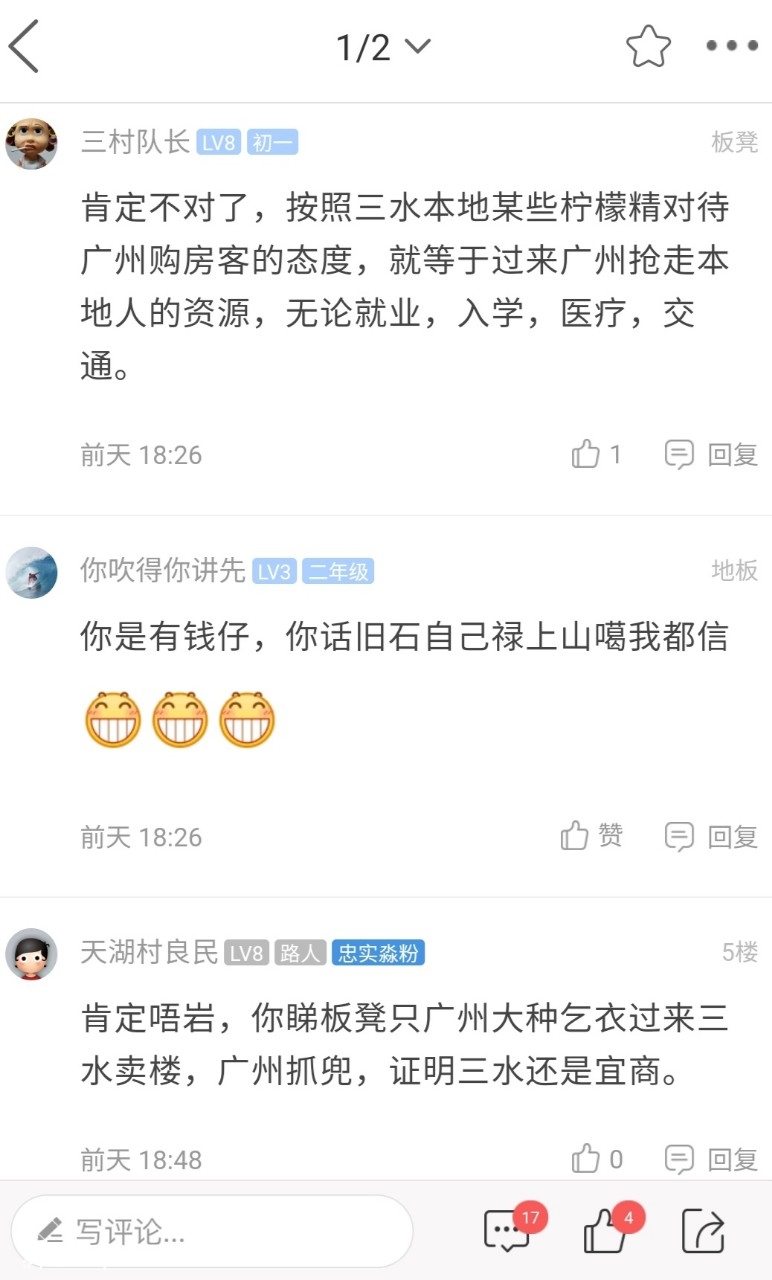Open the 1/2 page selector dropdown

(x=383, y=47)
